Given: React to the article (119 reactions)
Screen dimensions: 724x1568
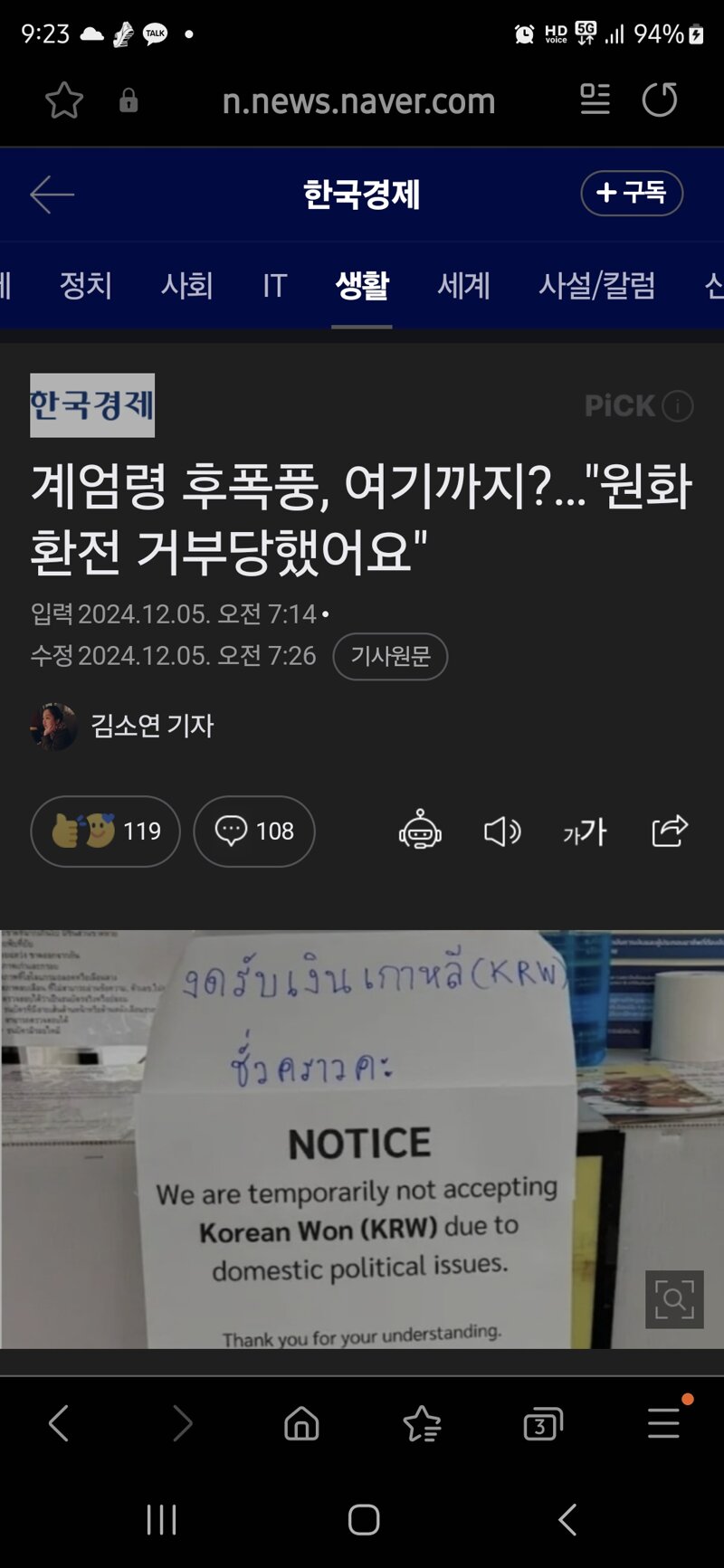Looking at the screenshot, I should pos(105,831).
